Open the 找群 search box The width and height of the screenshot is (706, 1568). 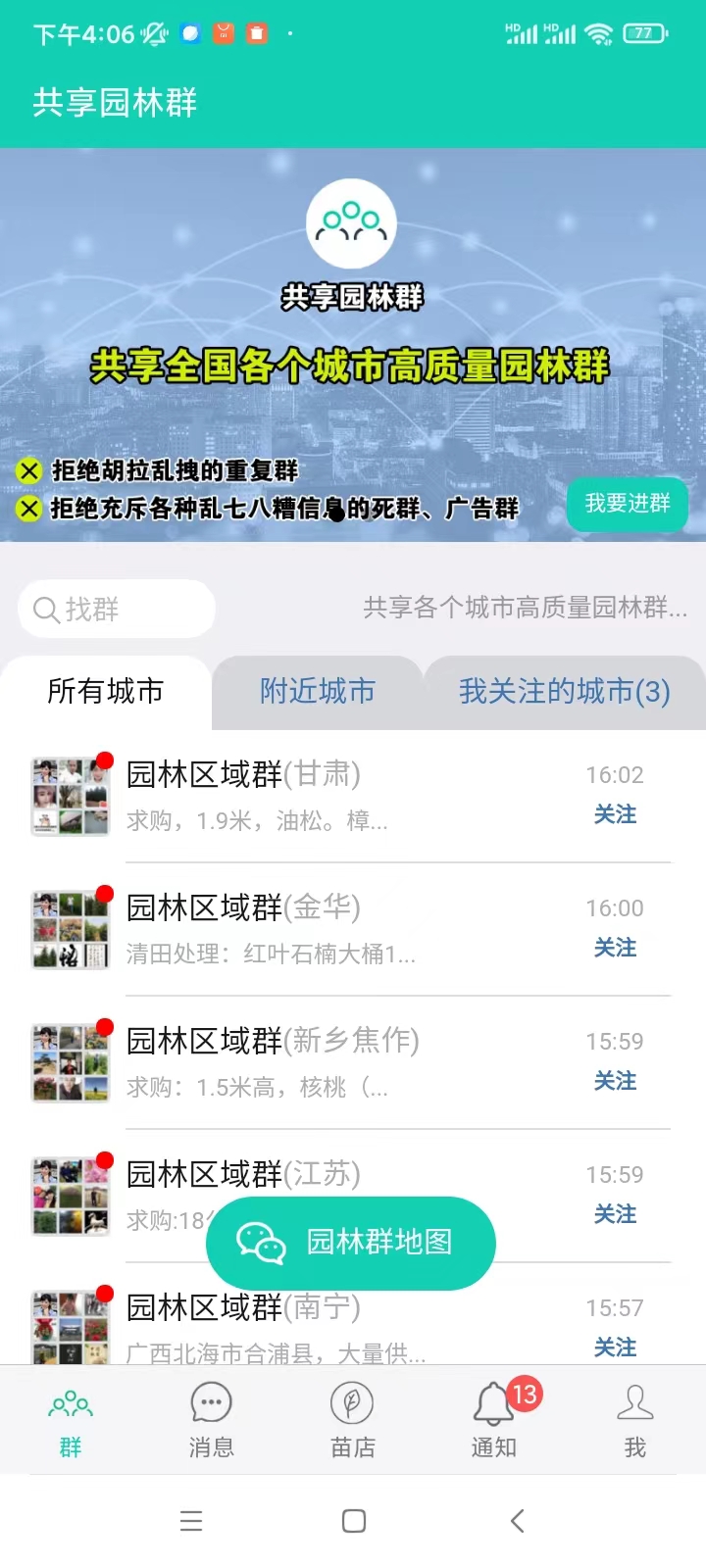click(116, 609)
